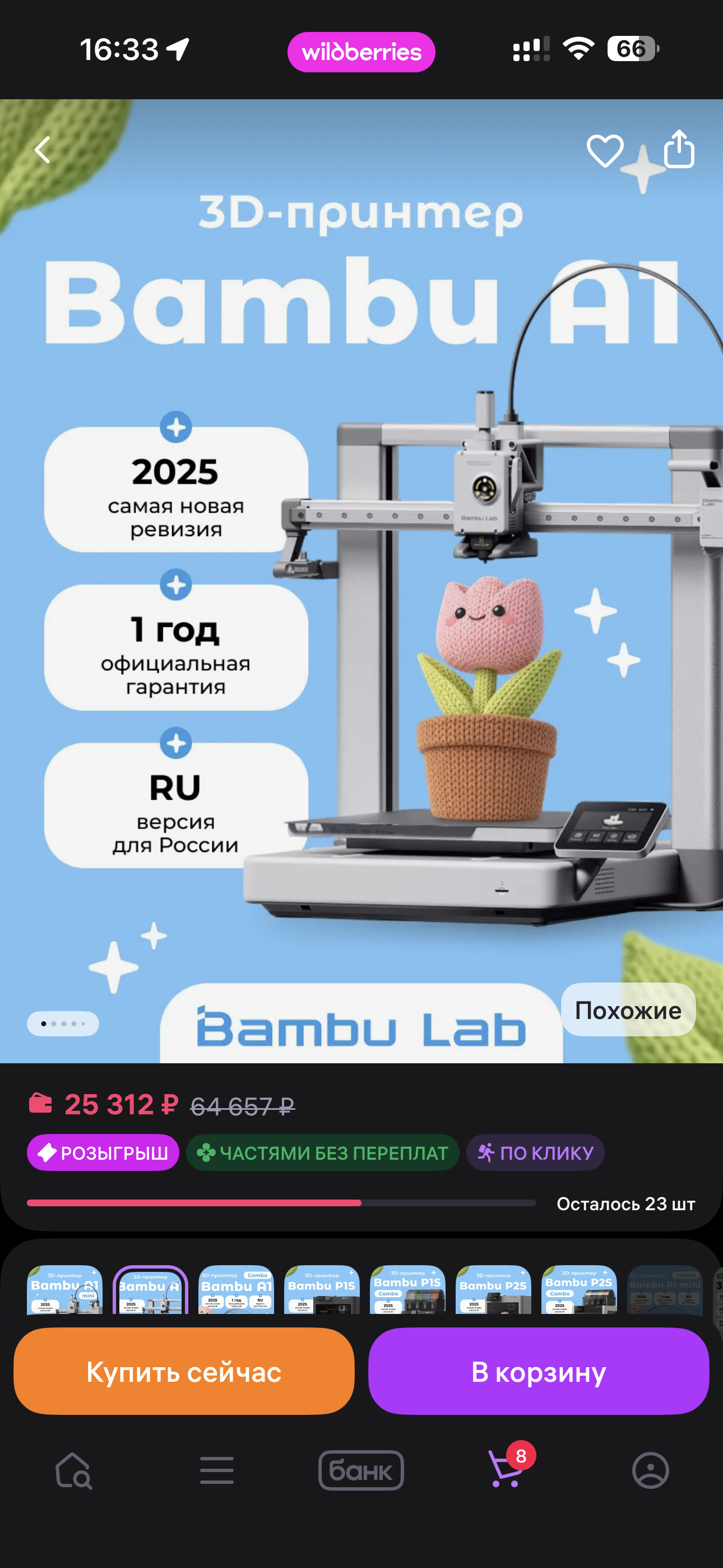Select the Bambu P1S variant thumbnail
723x1568 pixels.
(x=322, y=1290)
